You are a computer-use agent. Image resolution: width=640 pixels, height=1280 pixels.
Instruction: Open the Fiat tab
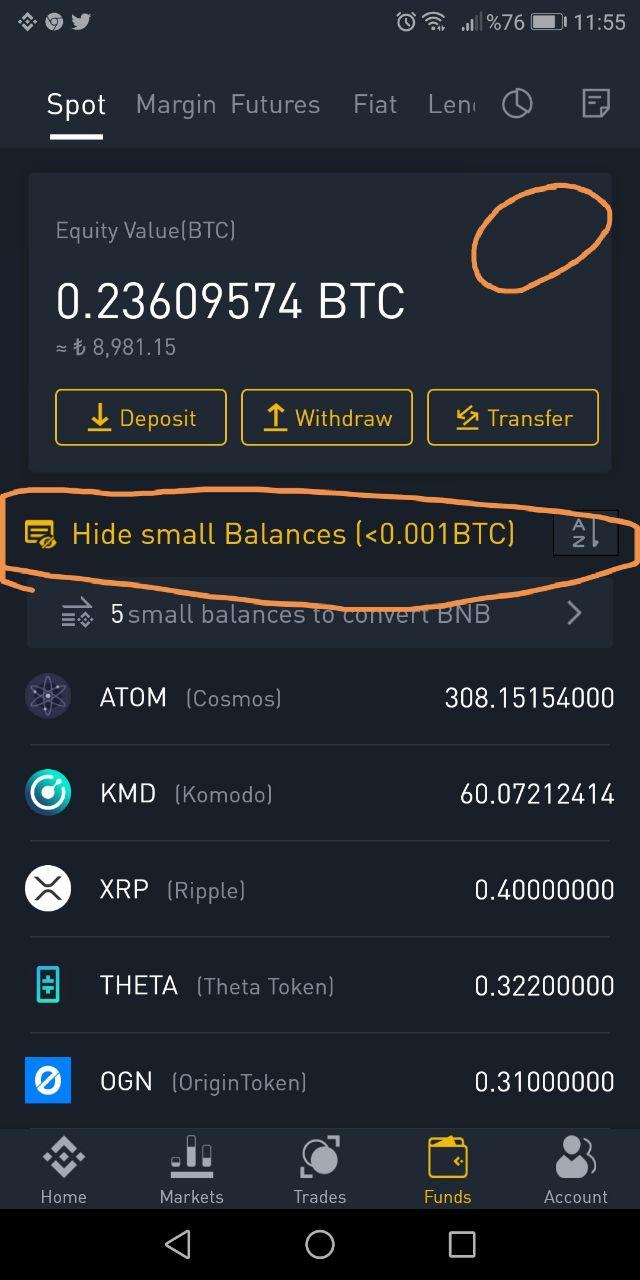(x=375, y=104)
